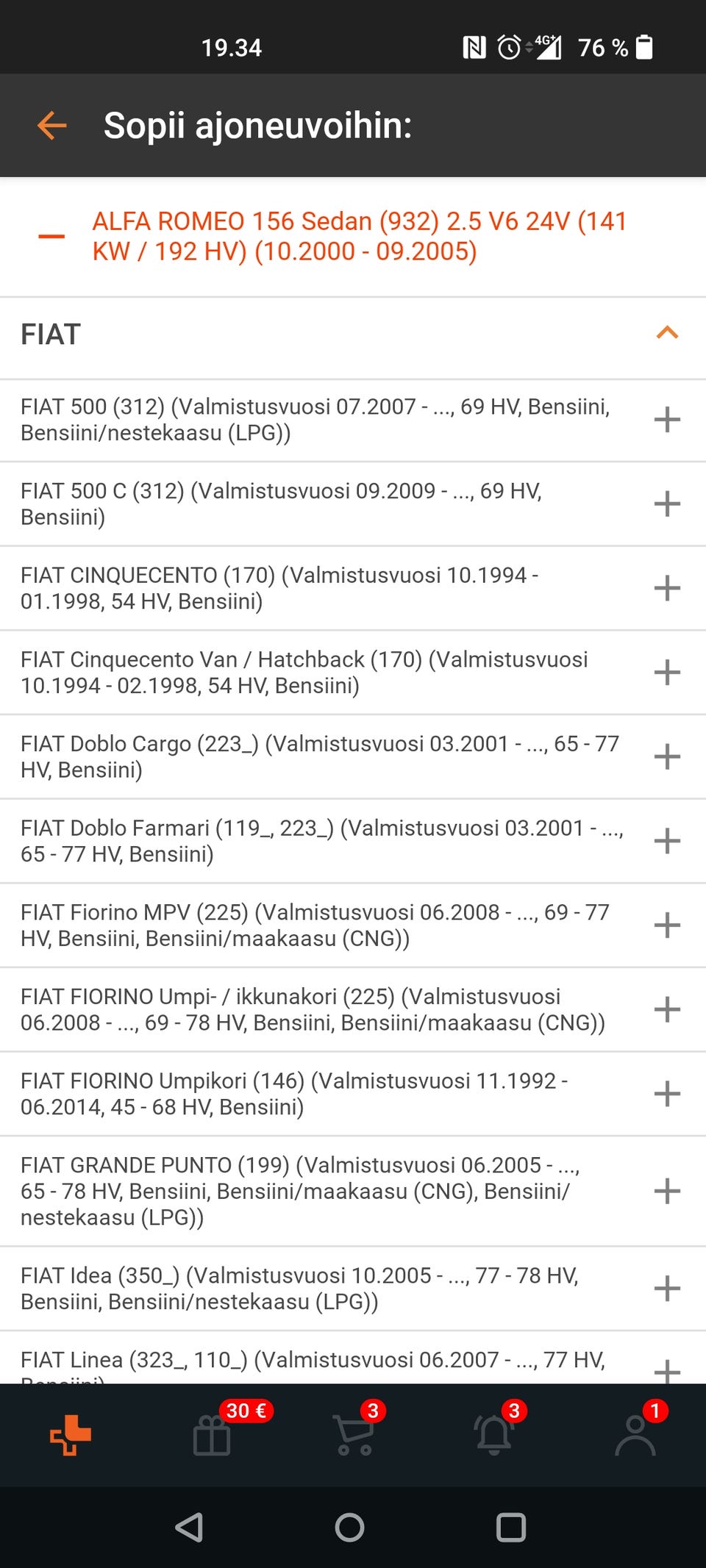Open the notifications bell tab
706x1568 pixels.
[495, 1435]
